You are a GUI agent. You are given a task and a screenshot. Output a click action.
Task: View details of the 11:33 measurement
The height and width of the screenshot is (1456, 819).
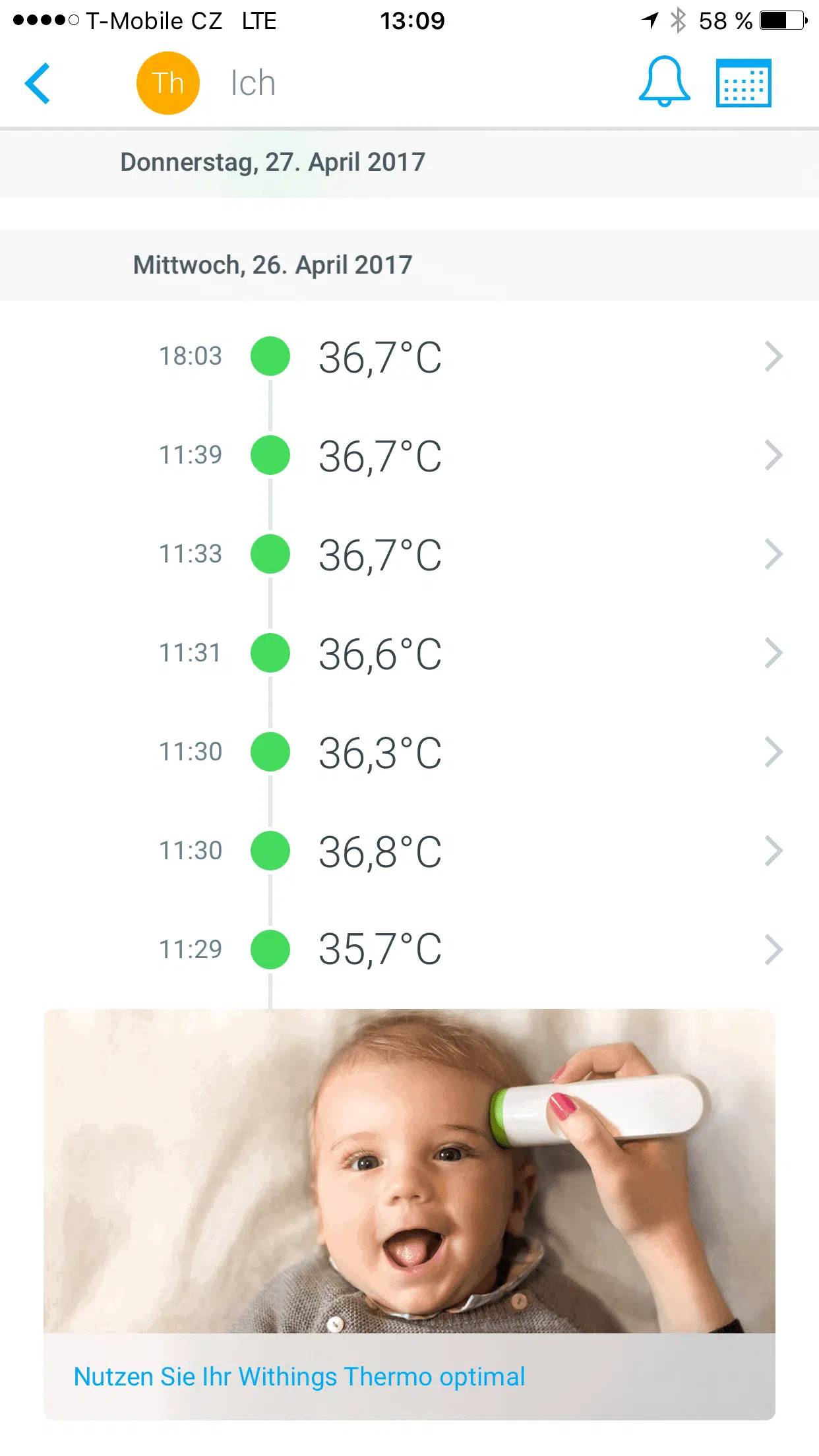[409, 554]
